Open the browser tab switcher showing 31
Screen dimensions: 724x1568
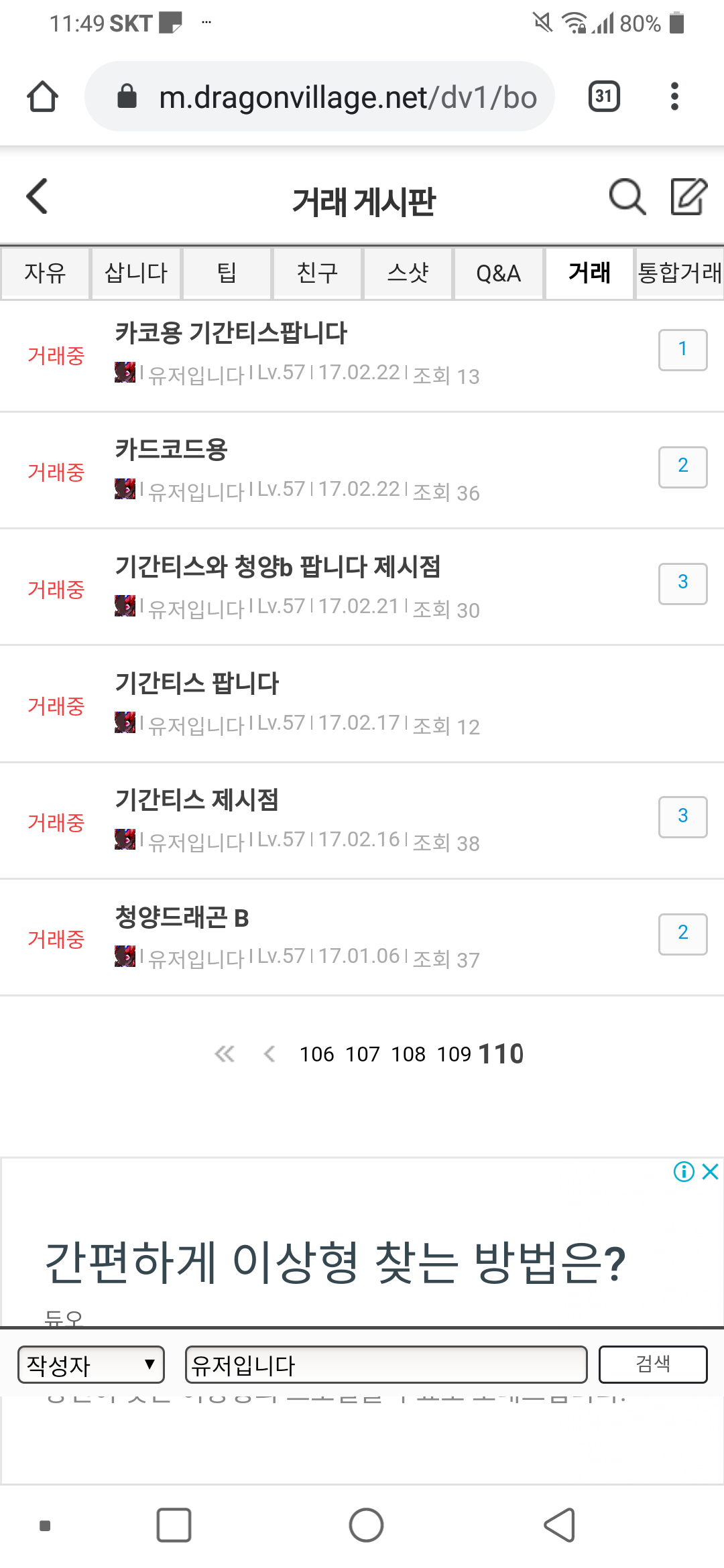604,96
